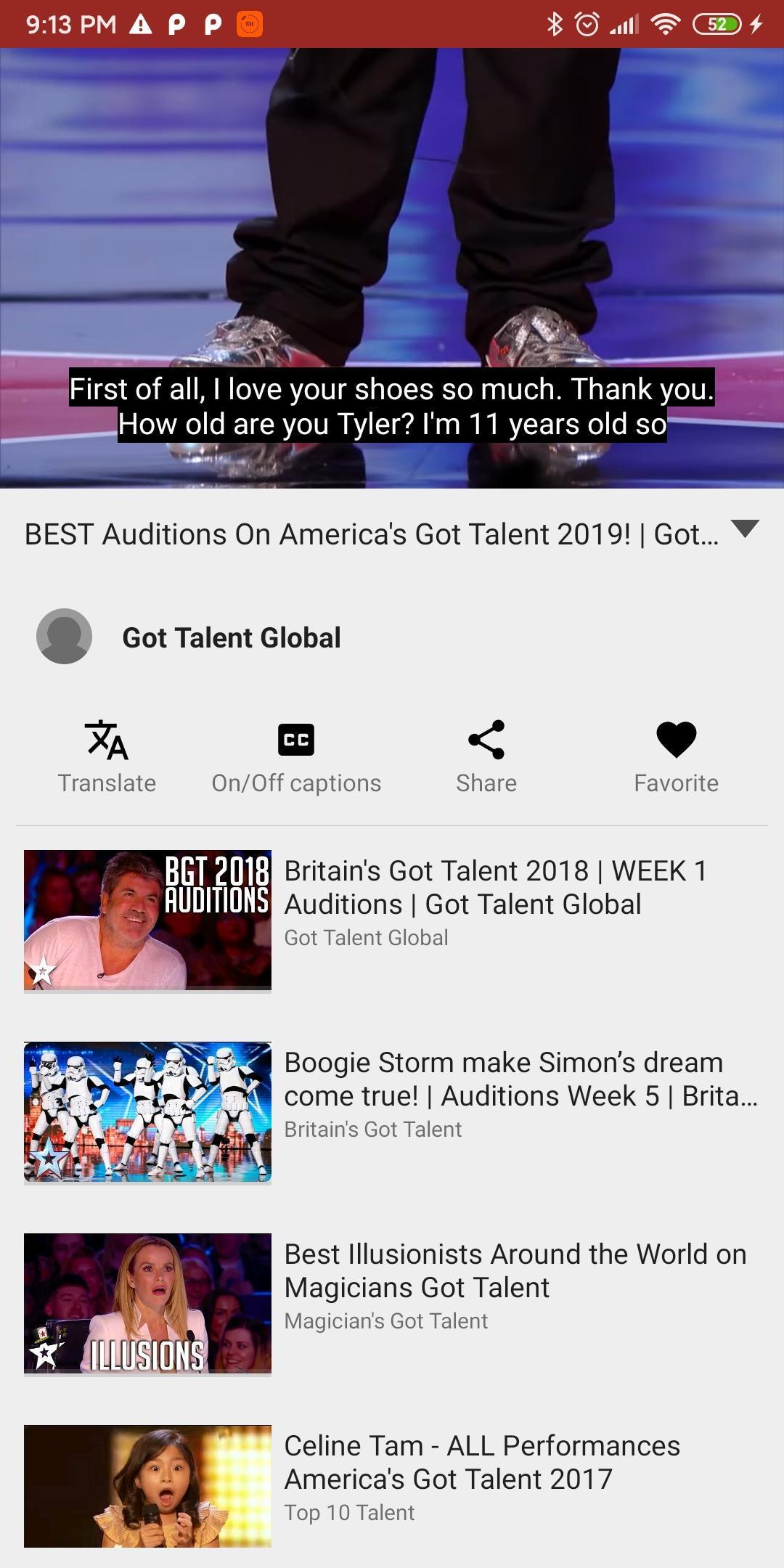Open the Got Talent Global channel
The height and width of the screenshot is (1568, 784).
pos(231,637)
